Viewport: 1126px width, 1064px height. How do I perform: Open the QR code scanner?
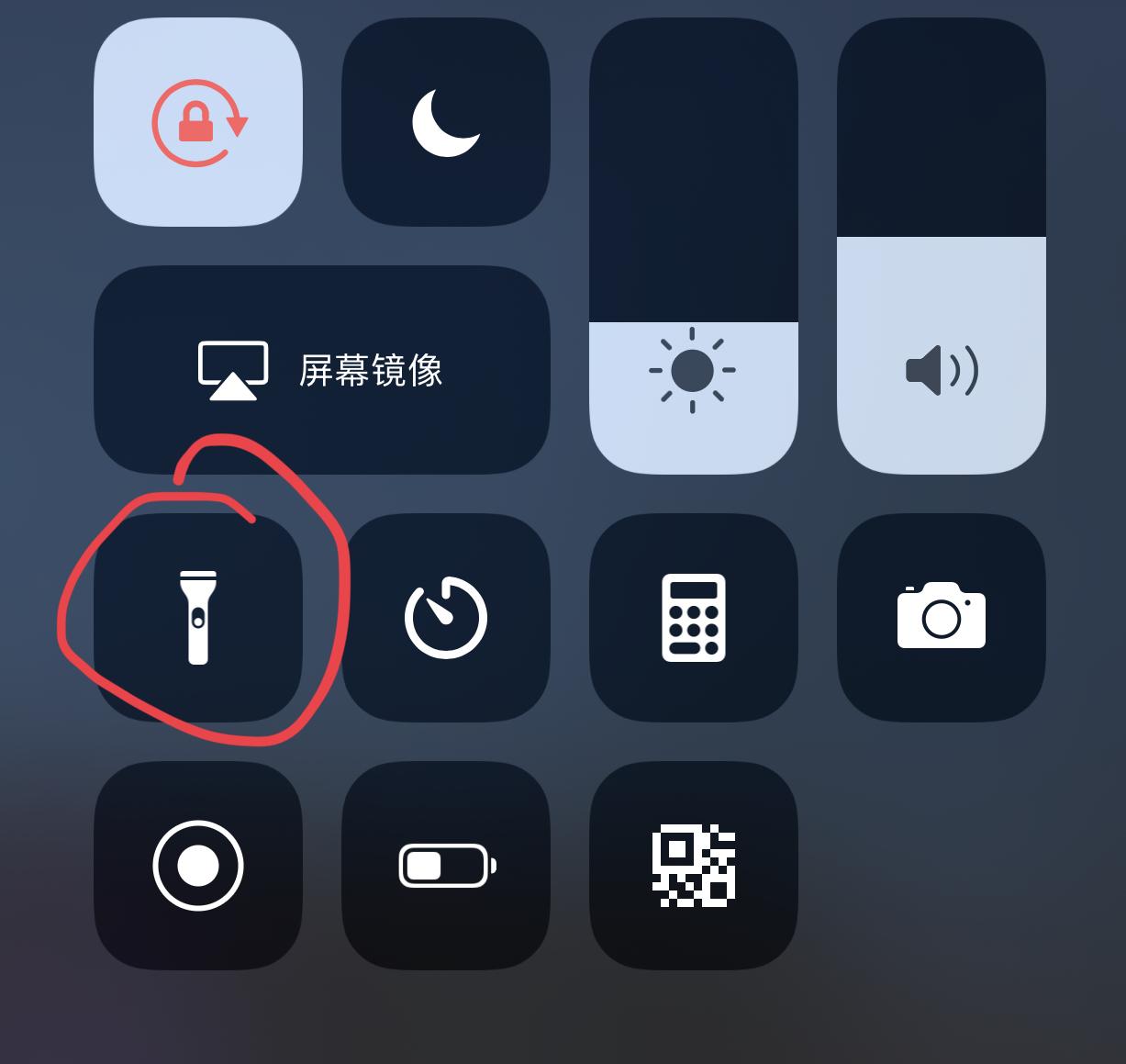693,865
